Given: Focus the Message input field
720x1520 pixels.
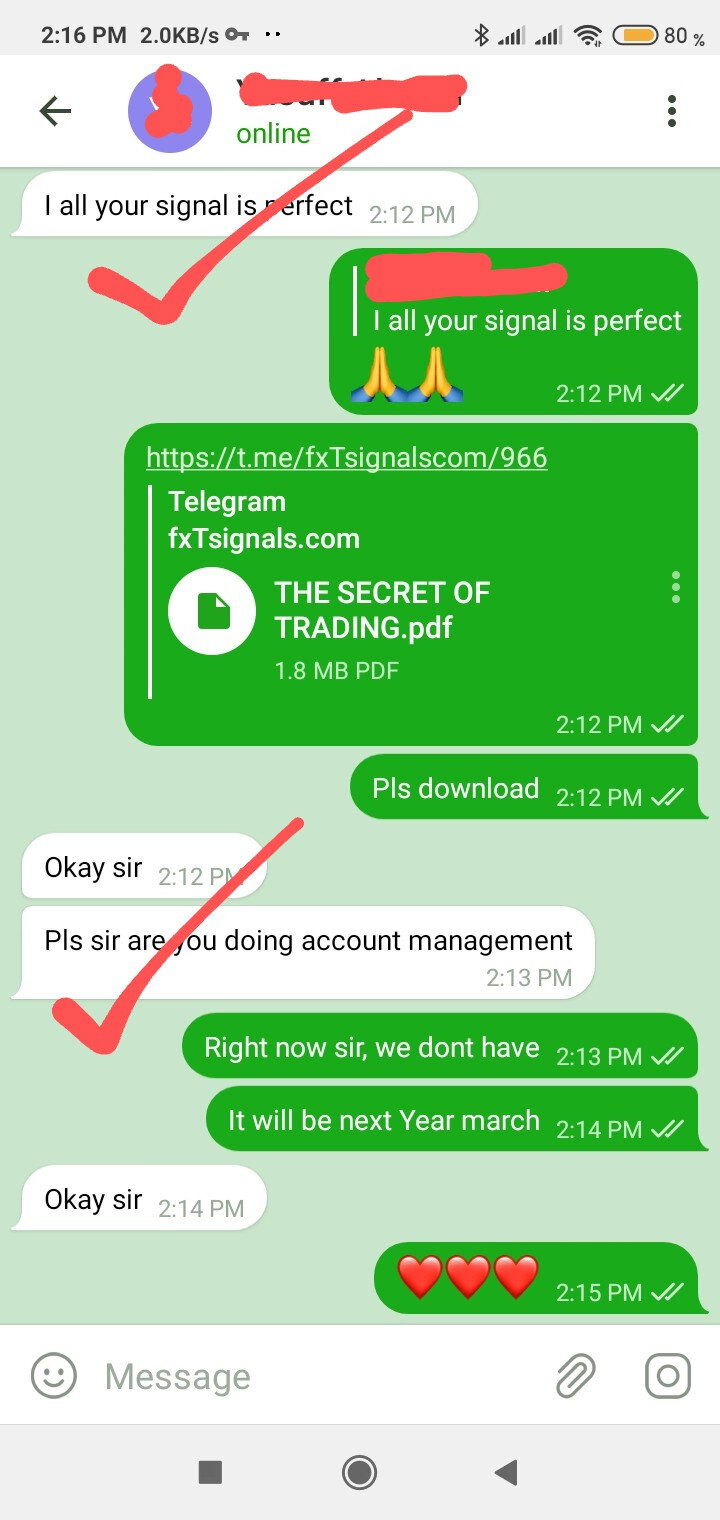Looking at the screenshot, I should click(x=320, y=1376).
